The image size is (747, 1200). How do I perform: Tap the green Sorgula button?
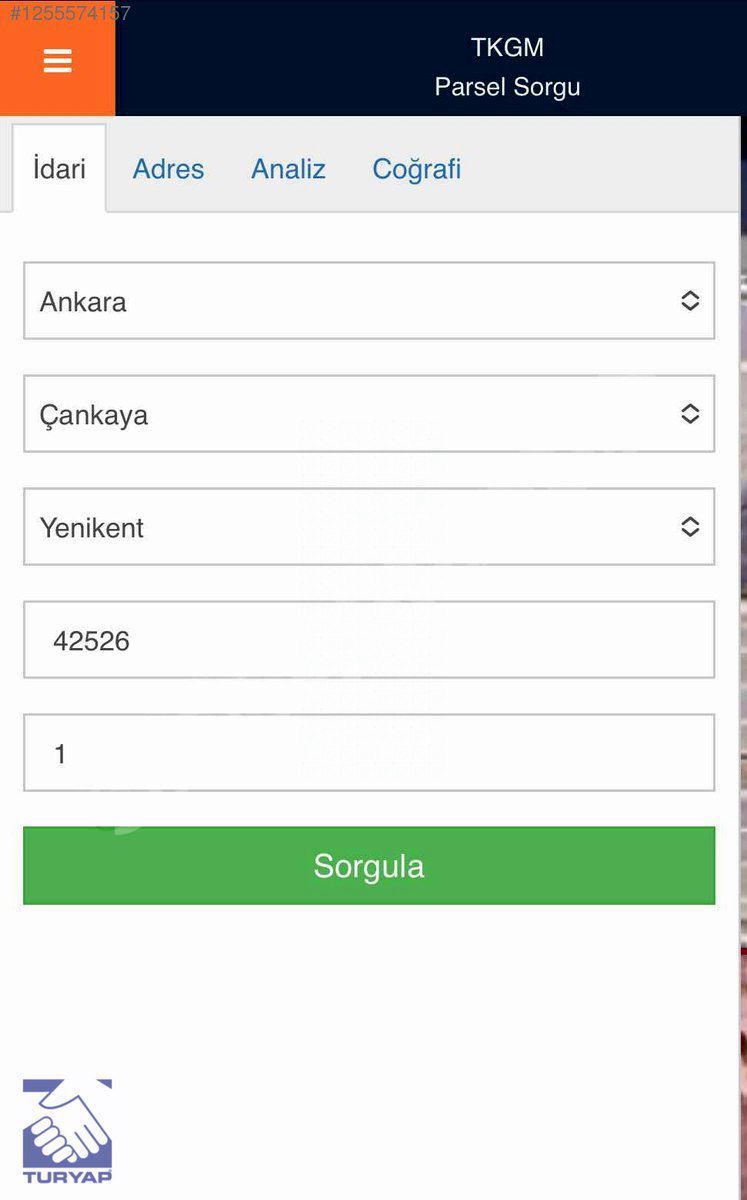coord(368,866)
